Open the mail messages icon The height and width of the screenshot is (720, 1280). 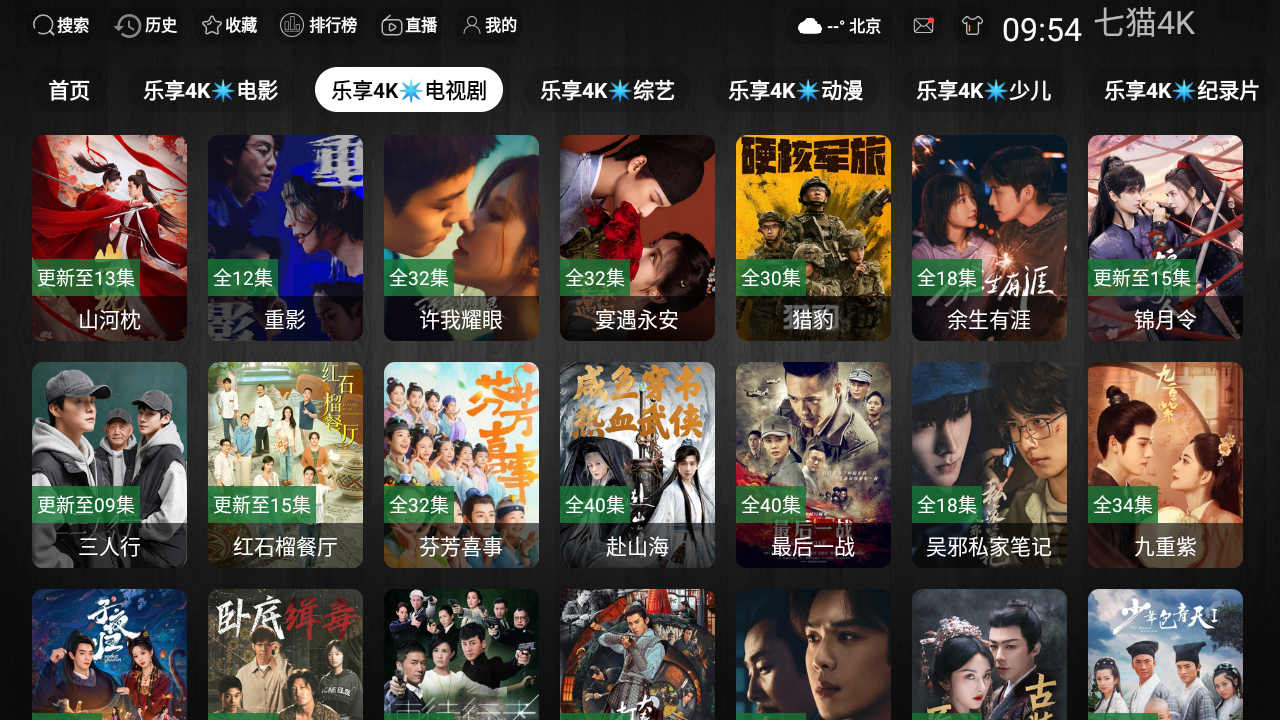click(x=923, y=26)
